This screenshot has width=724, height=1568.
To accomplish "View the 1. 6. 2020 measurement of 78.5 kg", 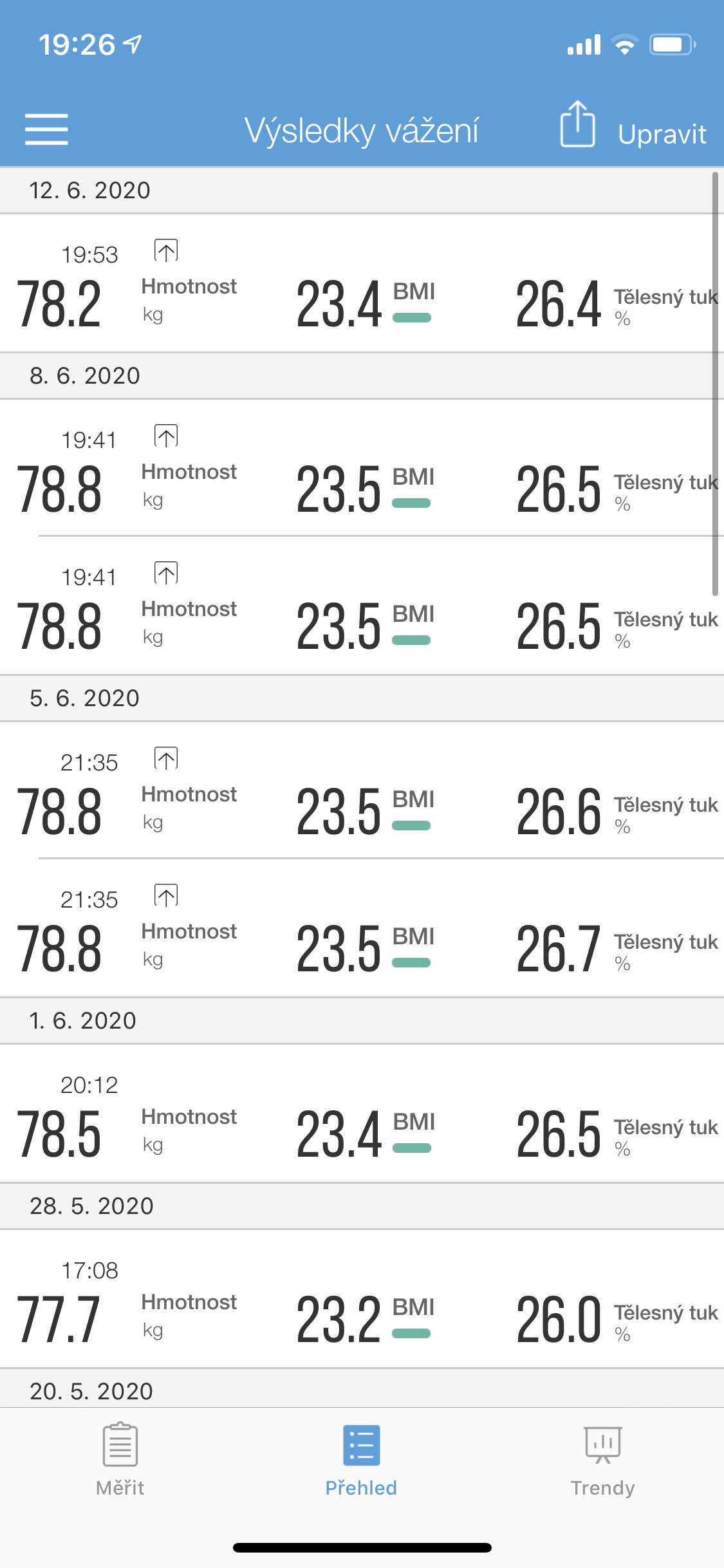I will pyautogui.click(x=362, y=1114).
